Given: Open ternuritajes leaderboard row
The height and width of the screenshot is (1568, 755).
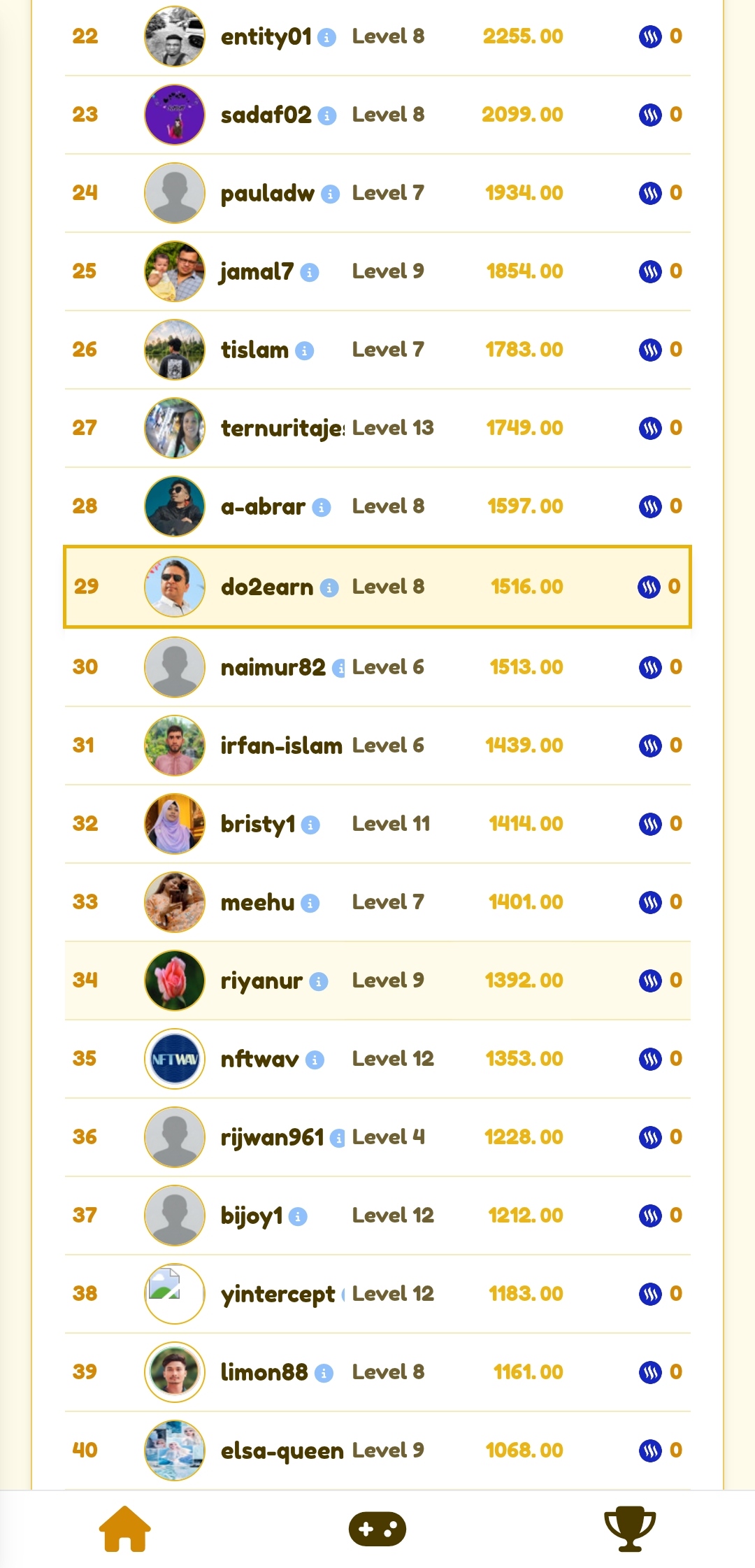Looking at the screenshot, I should tap(377, 428).
